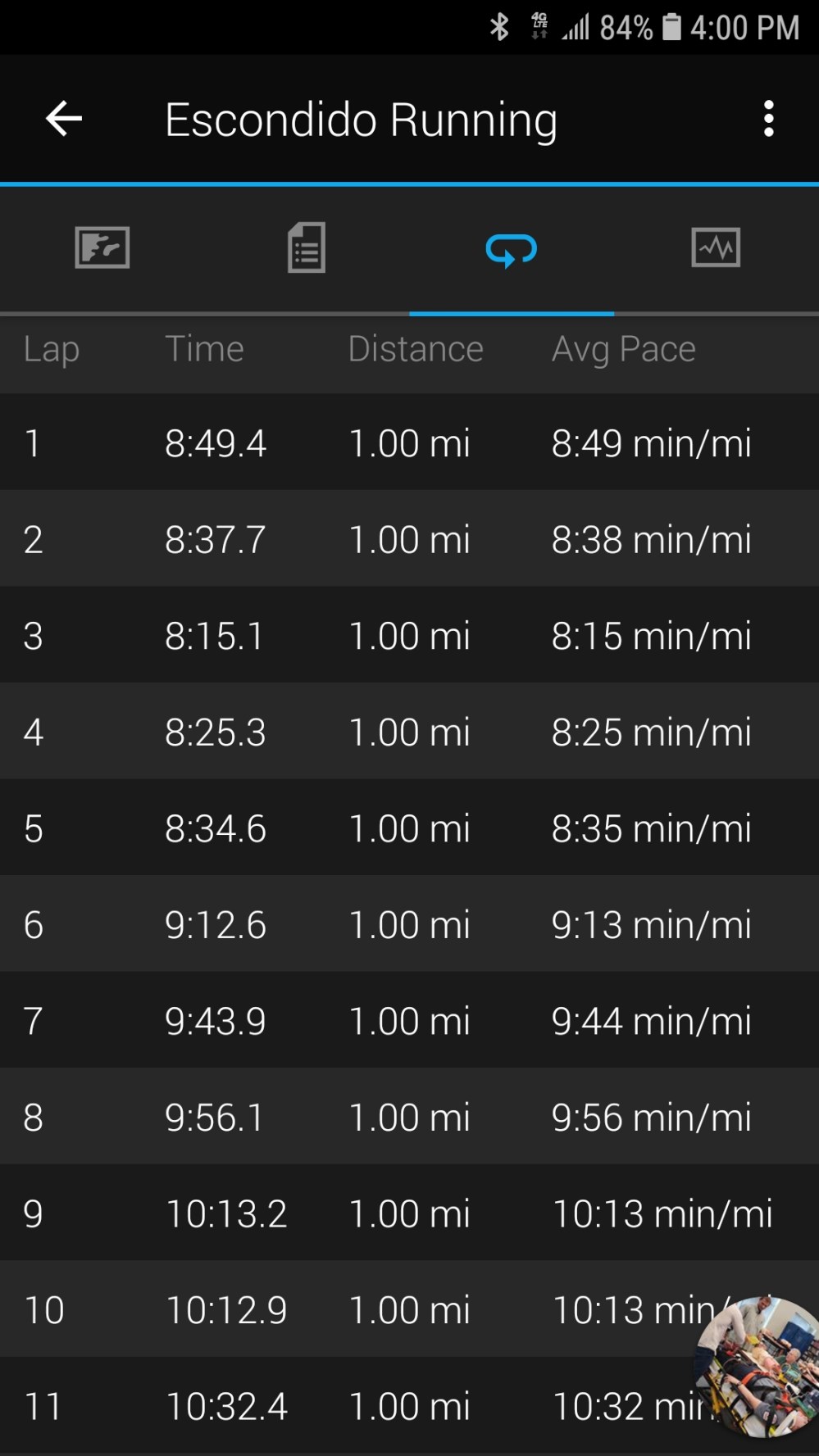Open the overflow options menu
This screenshot has height=1456, width=819.
(x=769, y=119)
